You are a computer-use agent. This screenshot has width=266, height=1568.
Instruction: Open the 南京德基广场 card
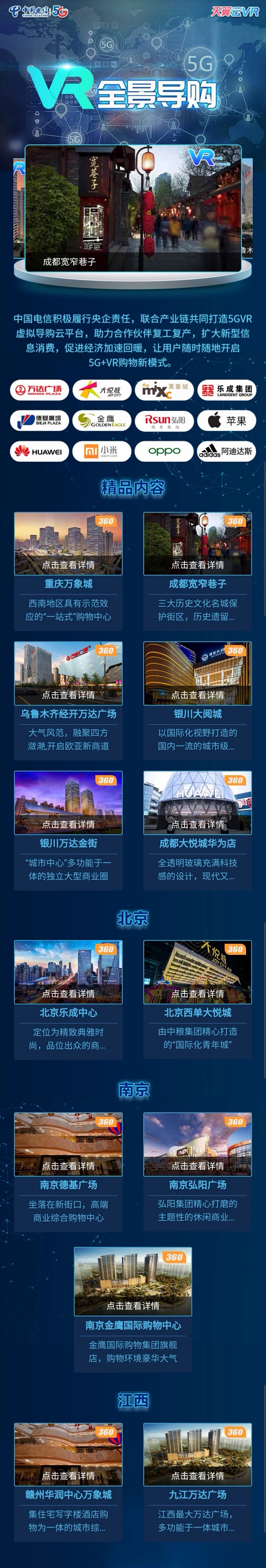click(x=68, y=1144)
